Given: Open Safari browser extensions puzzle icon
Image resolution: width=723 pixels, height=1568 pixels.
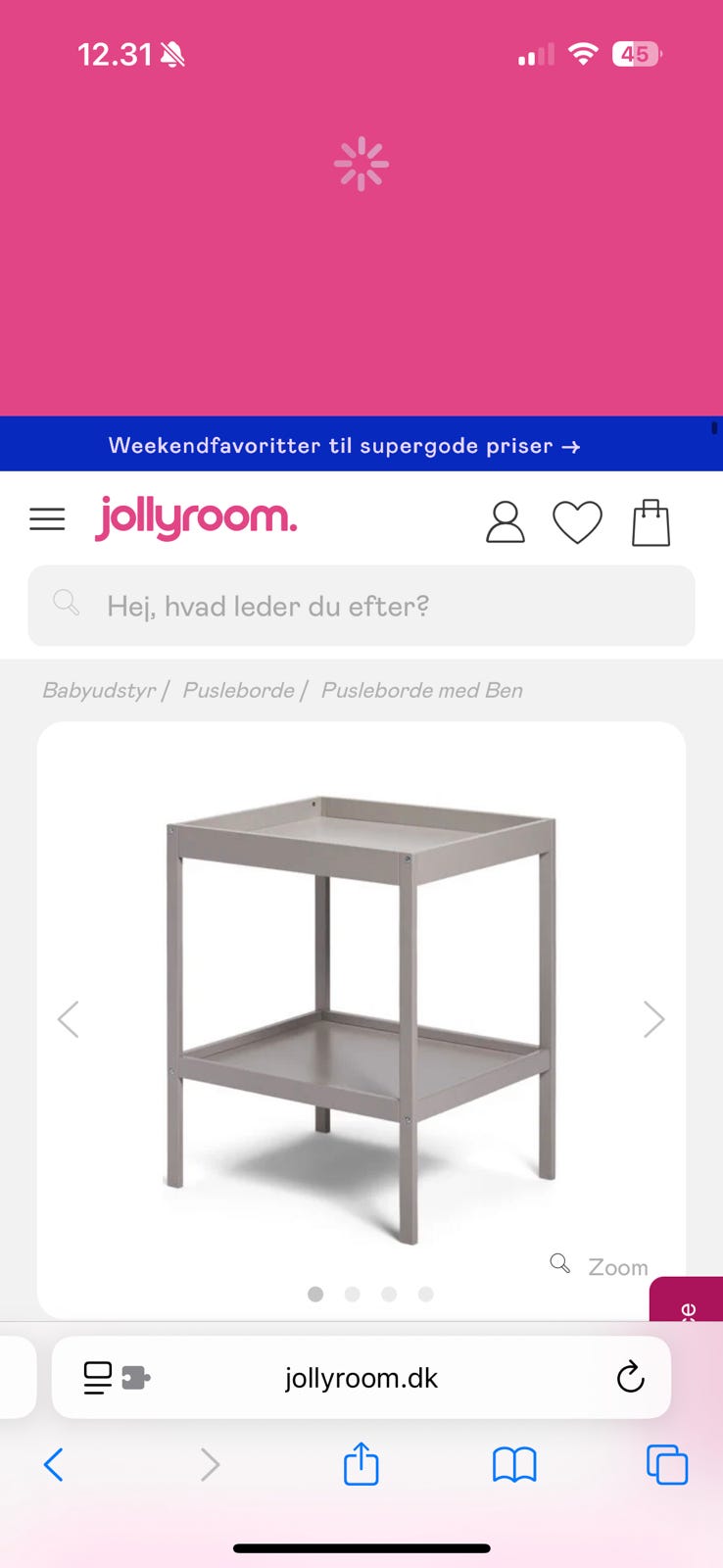Looking at the screenshot, I should (x=138, y=1377).
